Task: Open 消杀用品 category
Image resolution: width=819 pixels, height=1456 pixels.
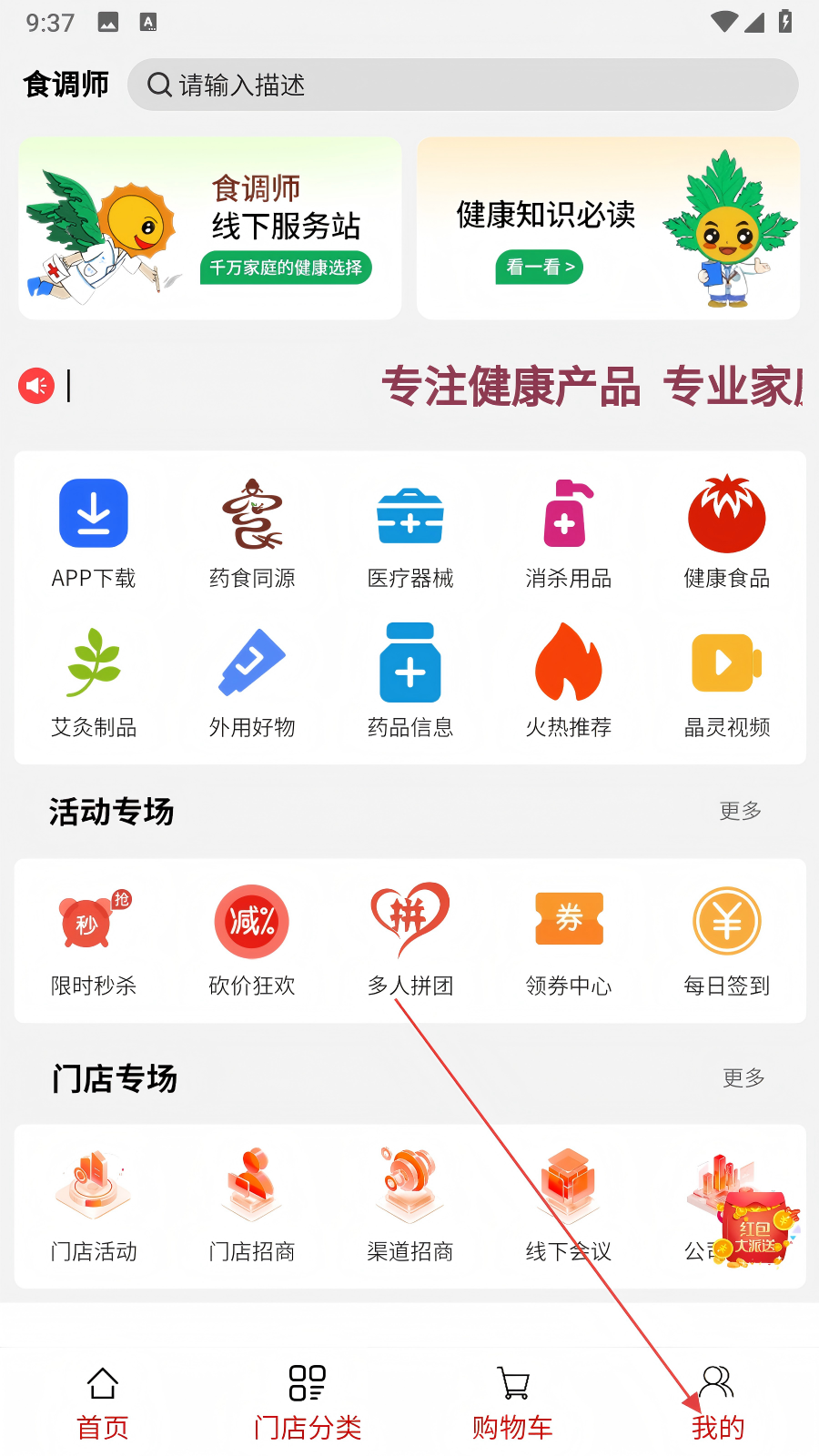Action: point(569,534)
